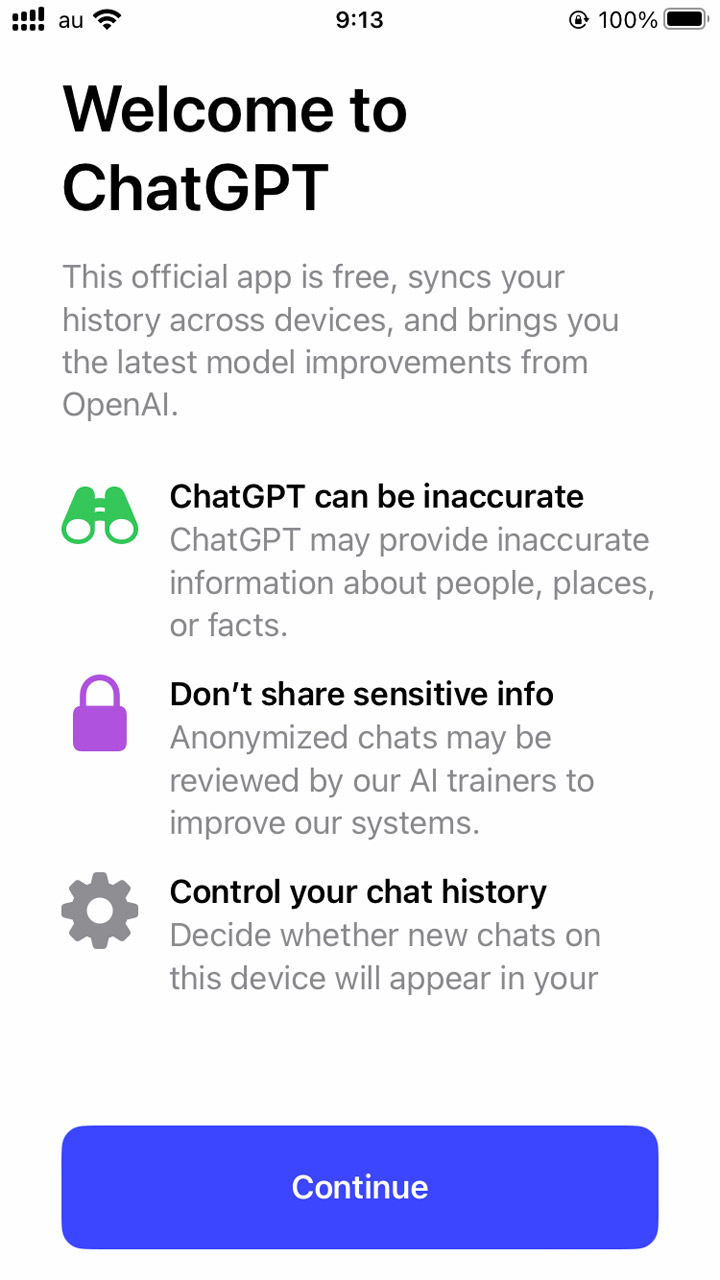Click the purple lock privacy icon
720x1280 pixels.
(99, 713)
